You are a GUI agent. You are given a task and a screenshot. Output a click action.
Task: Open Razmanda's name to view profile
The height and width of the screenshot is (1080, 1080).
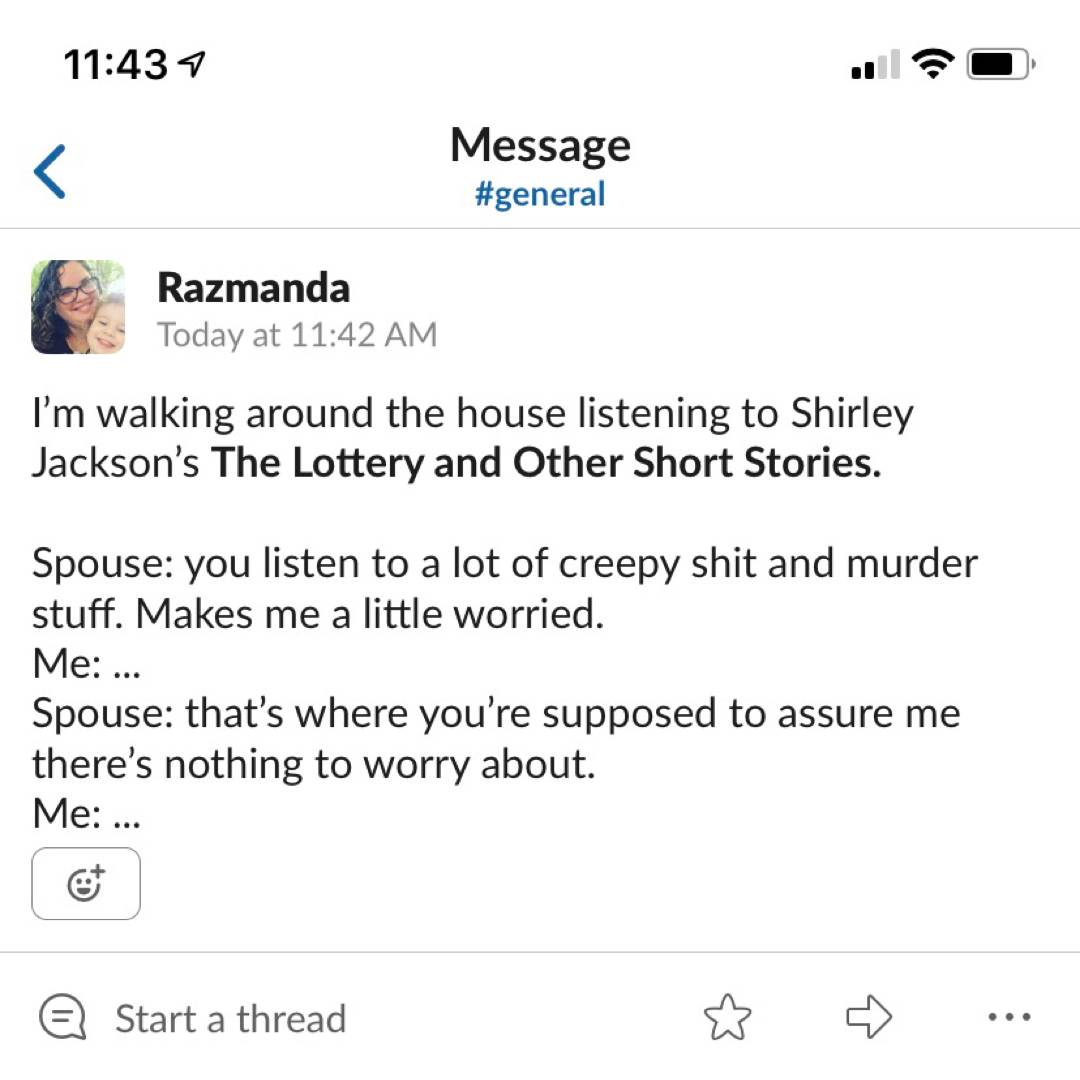tap(253, 288)
